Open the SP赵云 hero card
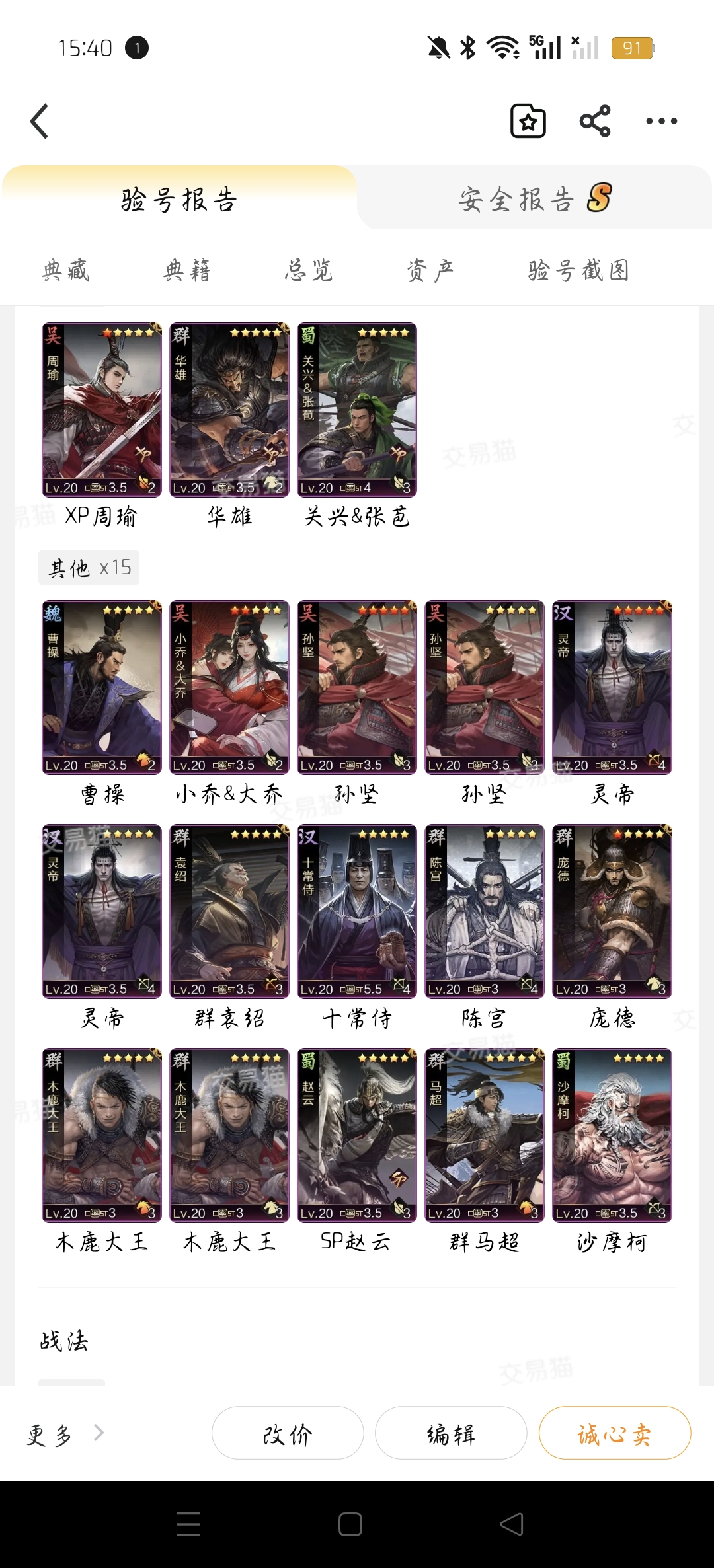714x1568 pixels. click(356, 1135)
